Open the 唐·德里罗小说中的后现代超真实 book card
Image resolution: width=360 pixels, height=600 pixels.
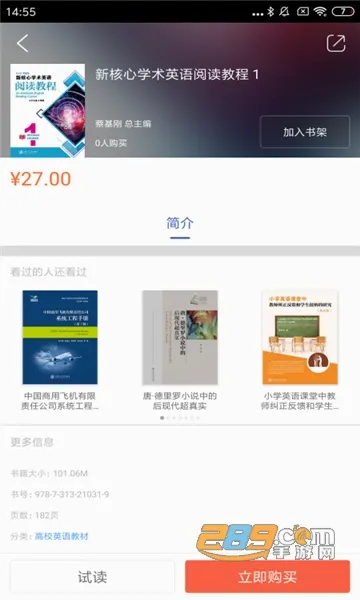pyautogui.click(x=180, y=351)
